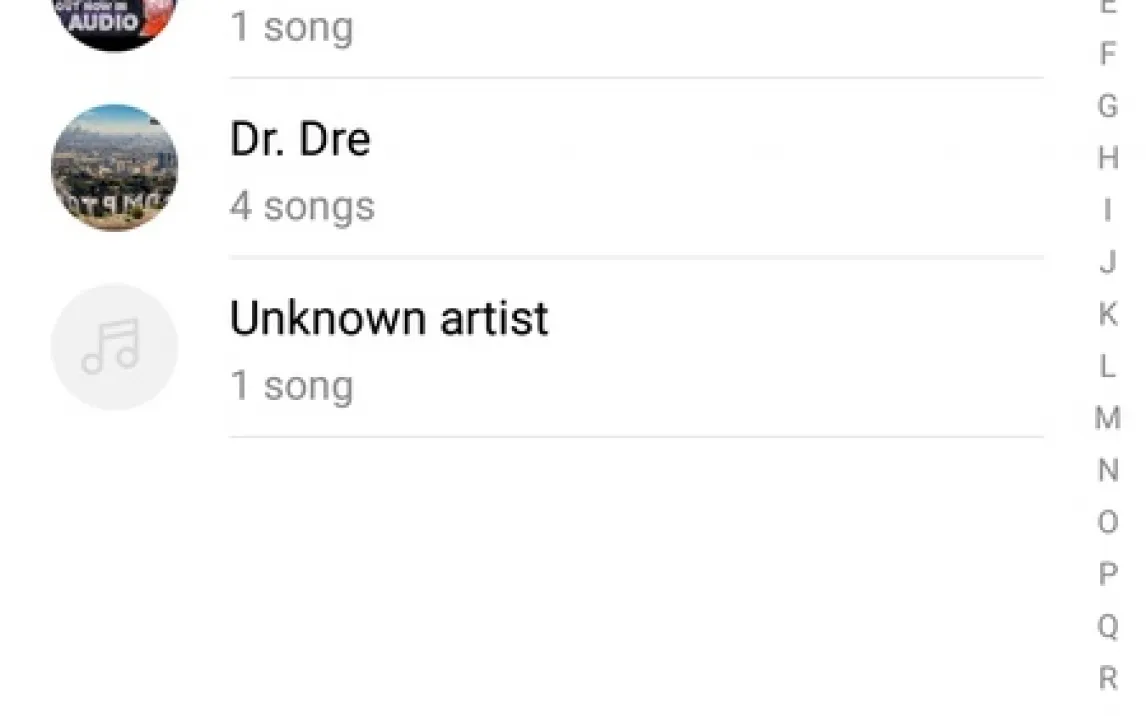Jump to letter H in index

pyautogui.click(x=1107, y=158)
